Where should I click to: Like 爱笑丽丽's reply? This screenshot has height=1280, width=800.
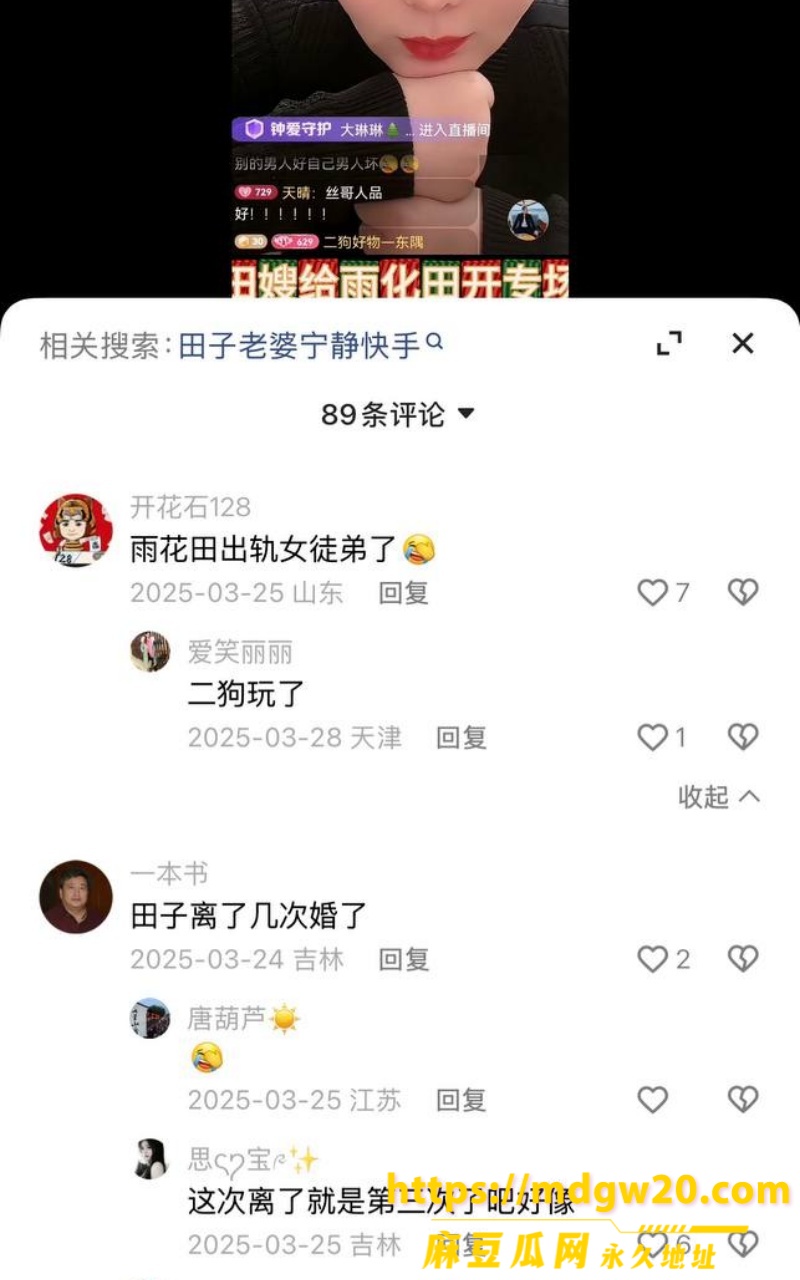[x=662, y=738]
